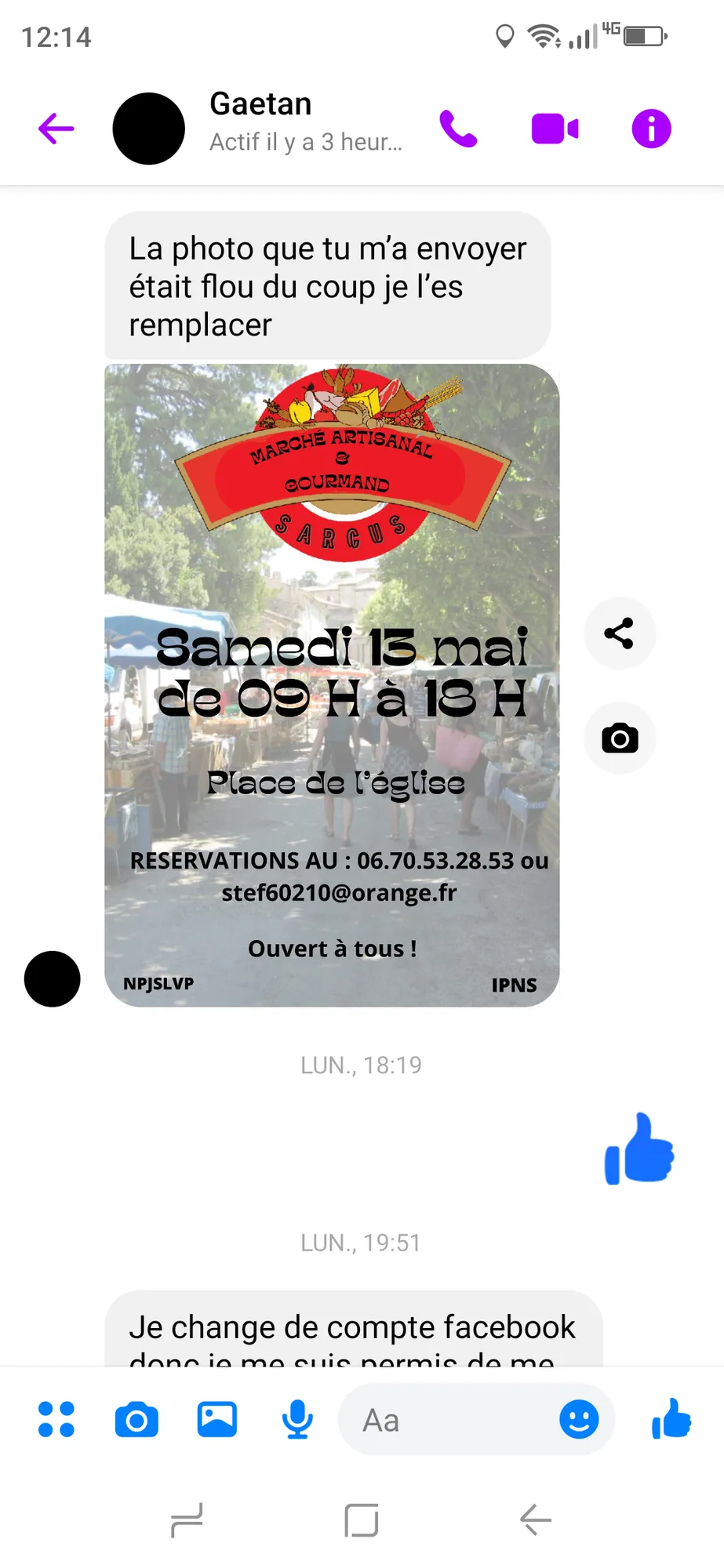Go to the home screen
The image size is (724, 1568).
[x=362, y=1520]
